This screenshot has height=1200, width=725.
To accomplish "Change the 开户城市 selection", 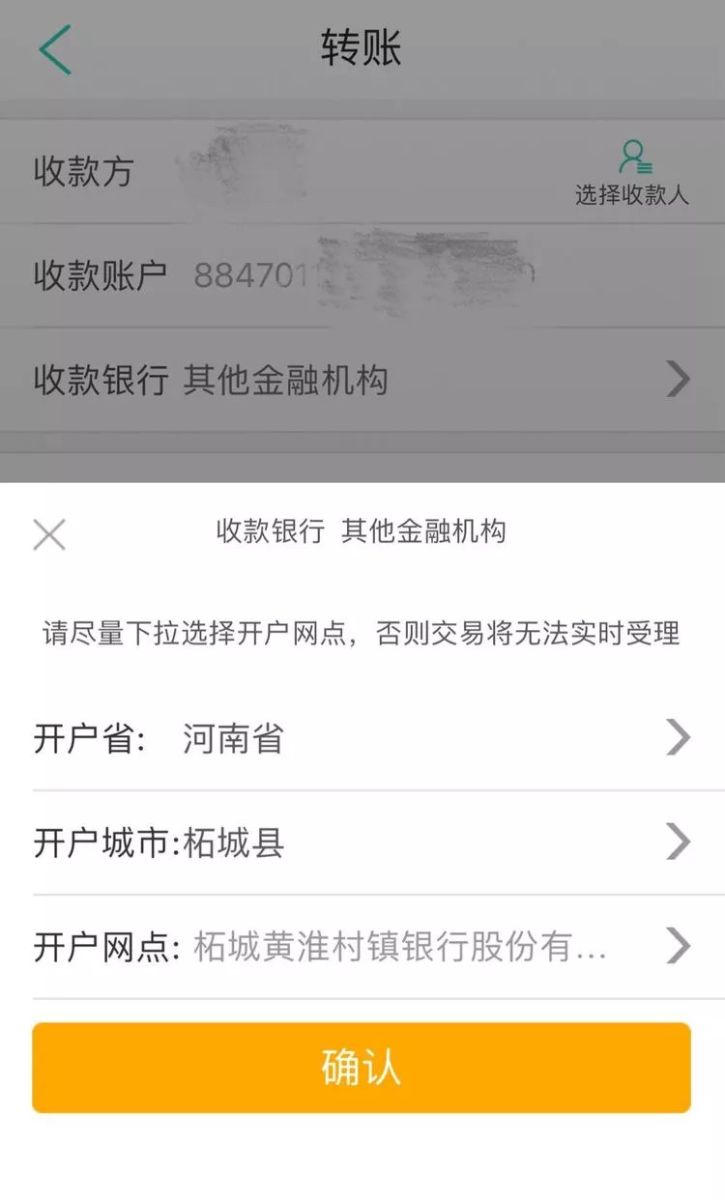I will 362,843.
